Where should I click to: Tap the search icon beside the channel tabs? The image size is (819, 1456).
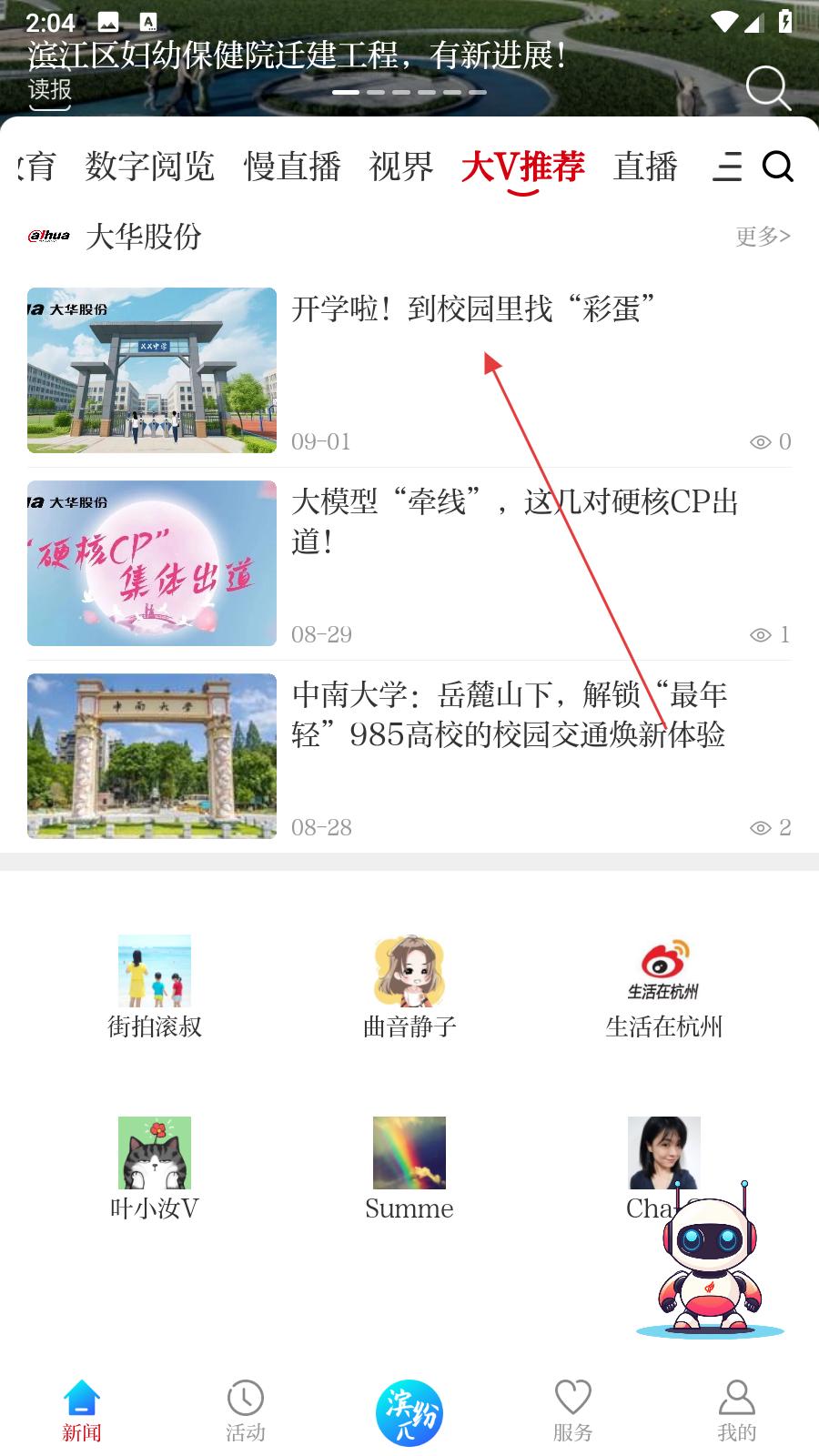pyautogui.click(x=777, y=167)
